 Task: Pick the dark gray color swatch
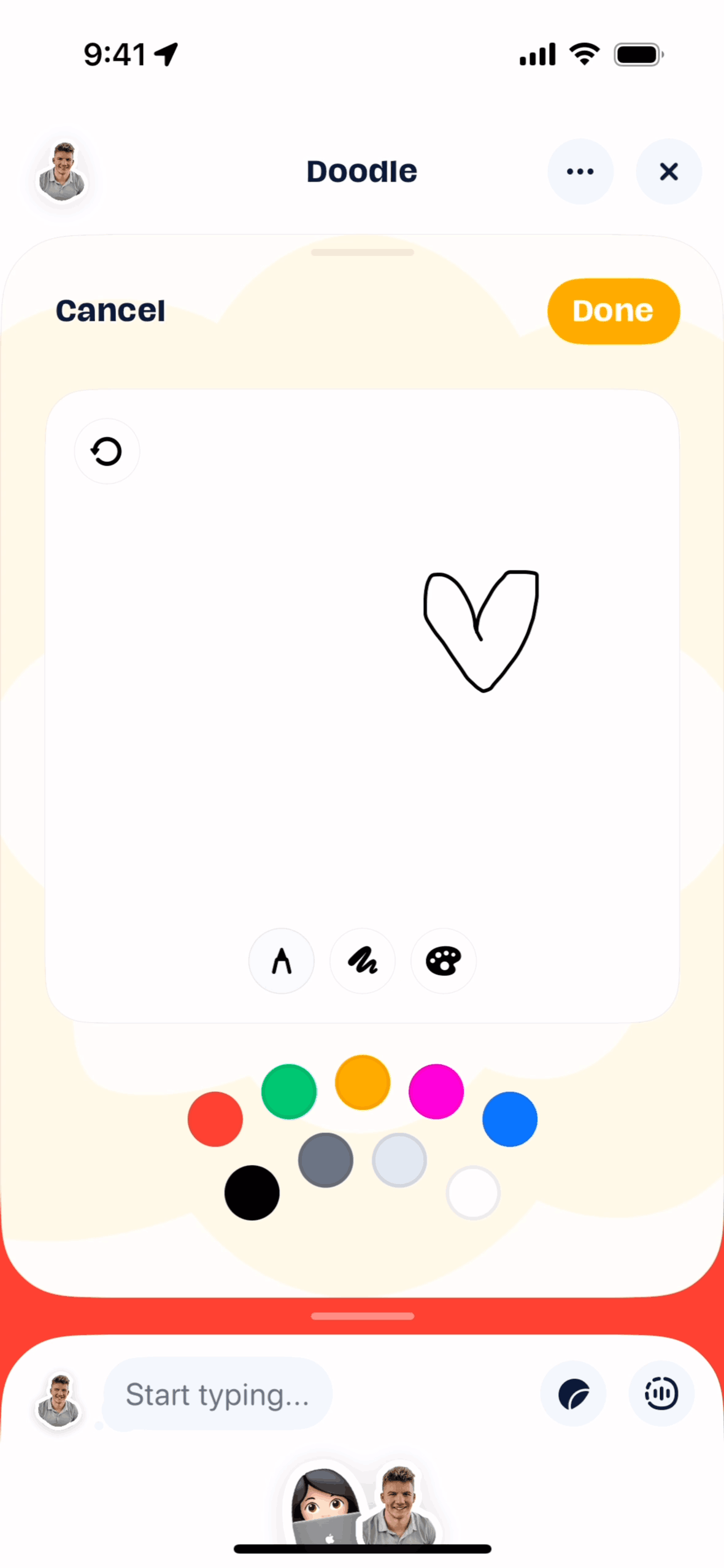click(326, 1160)
